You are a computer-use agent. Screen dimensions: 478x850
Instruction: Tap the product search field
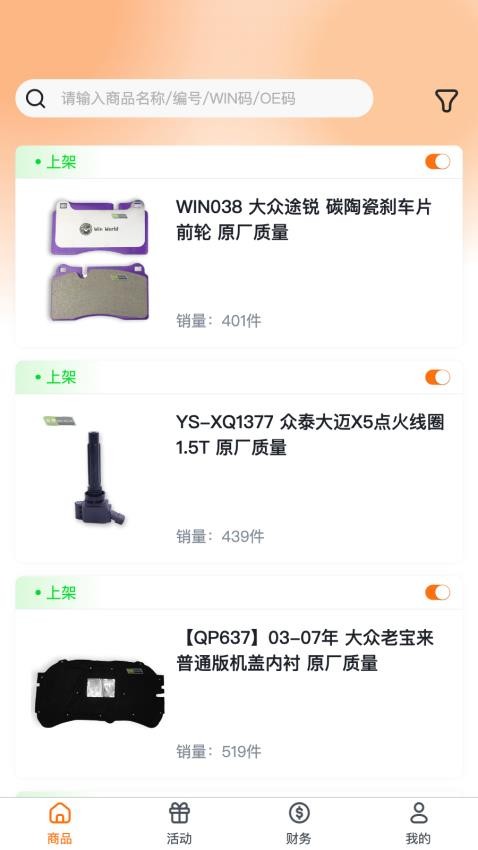click(x=194, y=99)
